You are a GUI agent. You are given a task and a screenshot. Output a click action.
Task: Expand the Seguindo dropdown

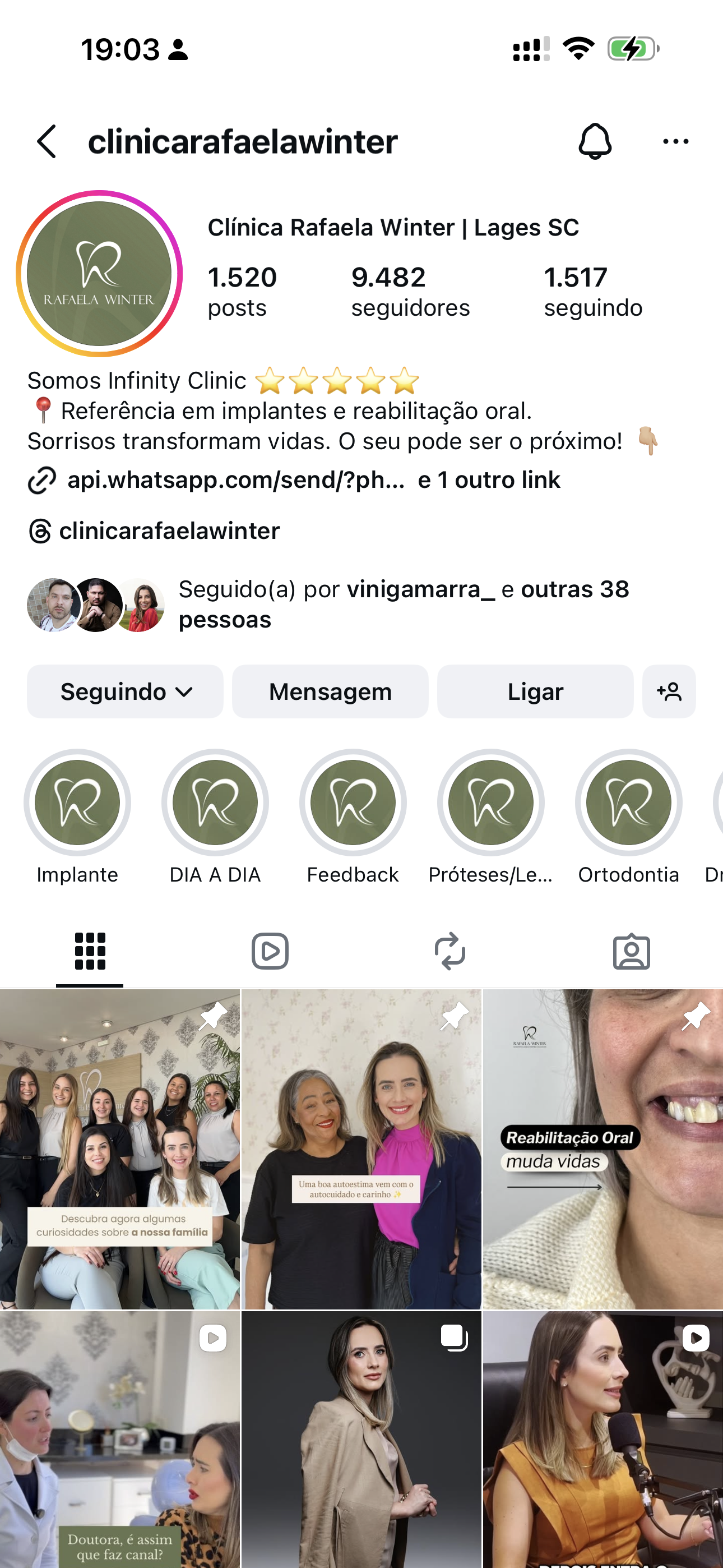click(x=125, y=691)
